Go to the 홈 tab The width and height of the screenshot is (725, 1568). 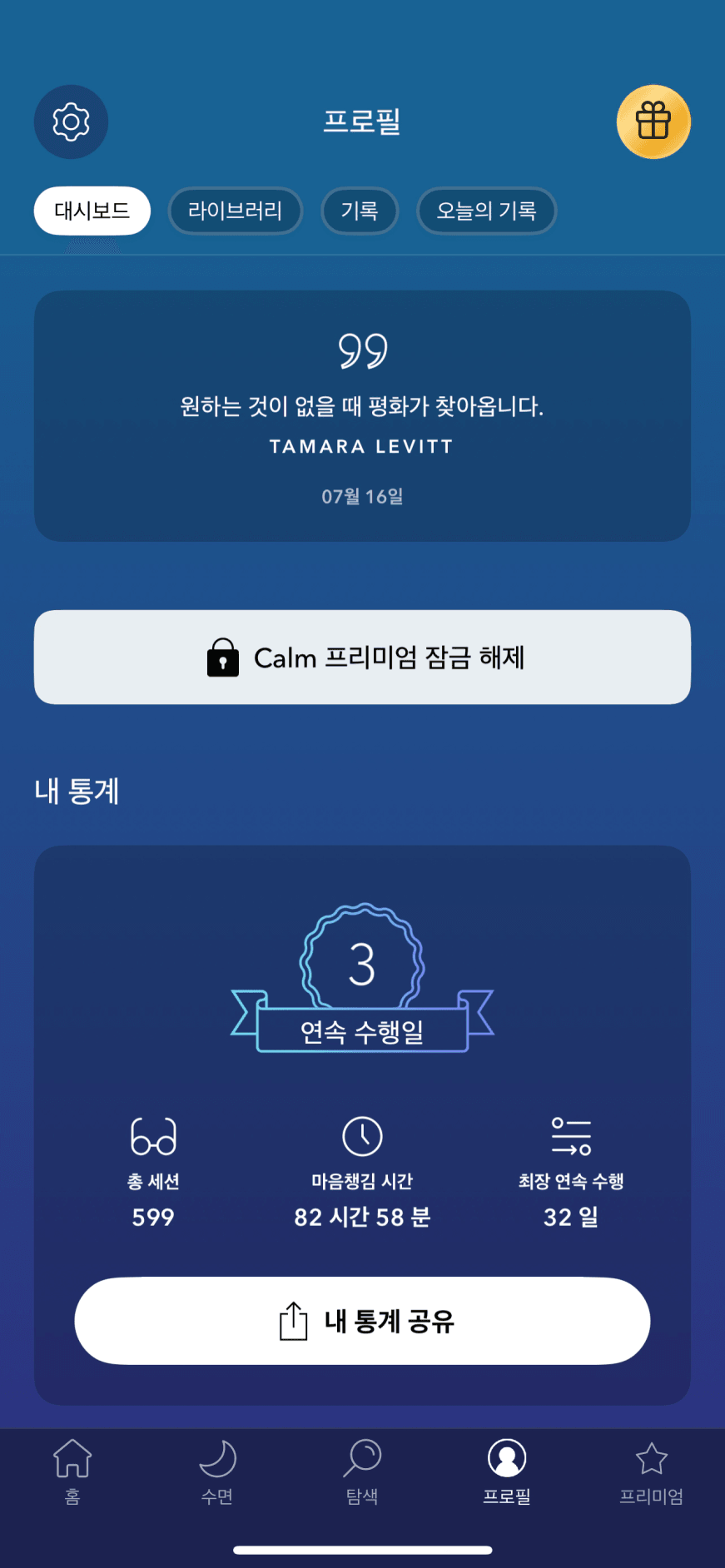(x=72, y=1471)
